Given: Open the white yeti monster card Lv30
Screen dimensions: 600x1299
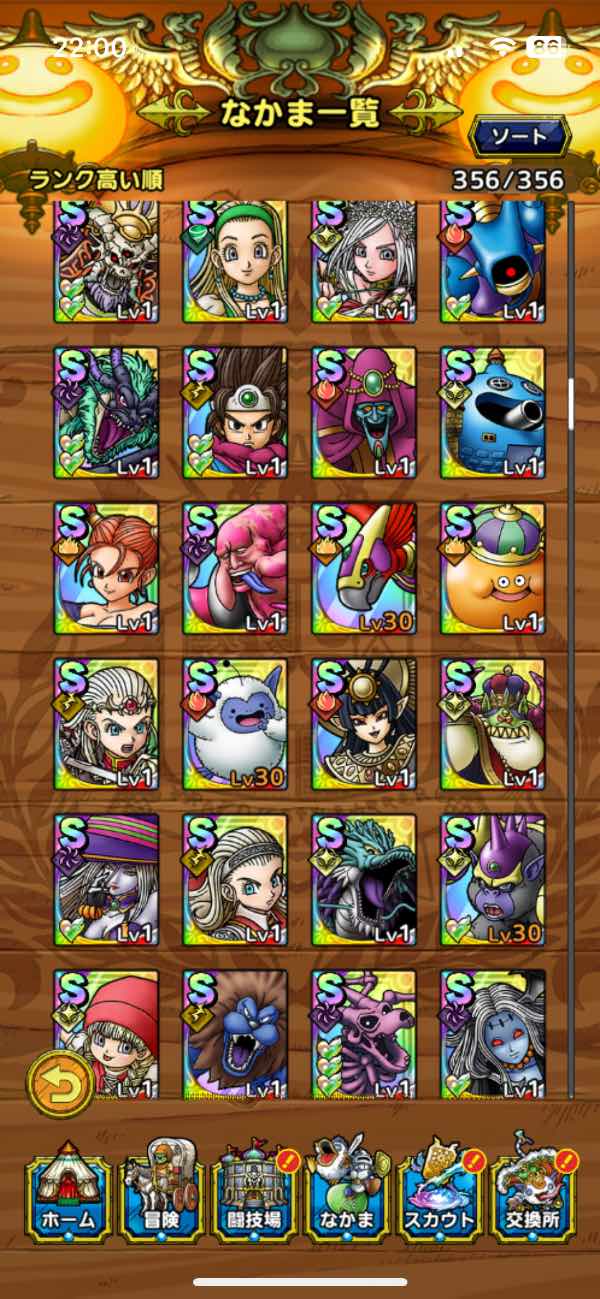Looking at the screenshot, I should click(x=235, y=724).
